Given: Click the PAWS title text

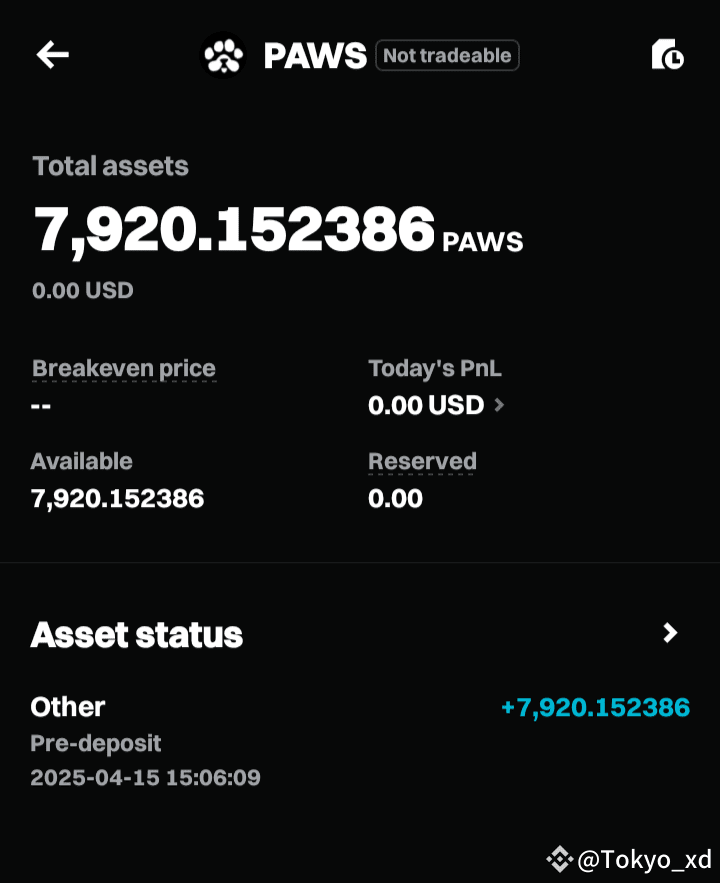Looking at the screenshot, I should 315,56.
